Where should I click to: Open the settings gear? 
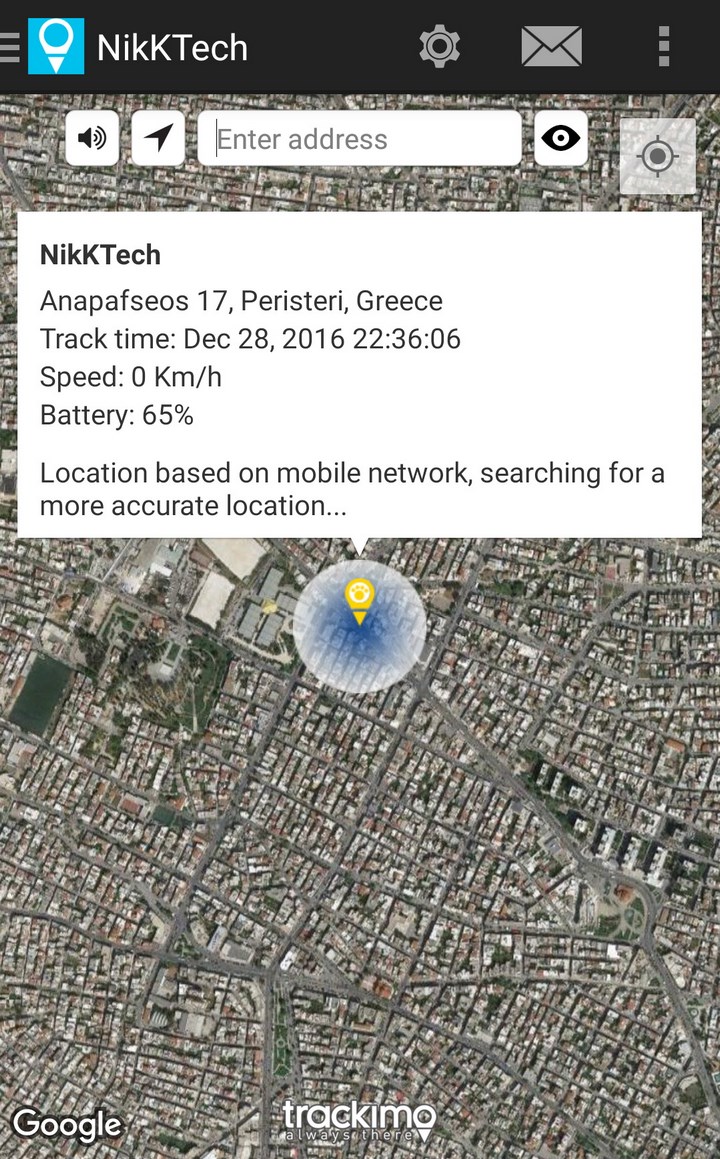(440, 46)
